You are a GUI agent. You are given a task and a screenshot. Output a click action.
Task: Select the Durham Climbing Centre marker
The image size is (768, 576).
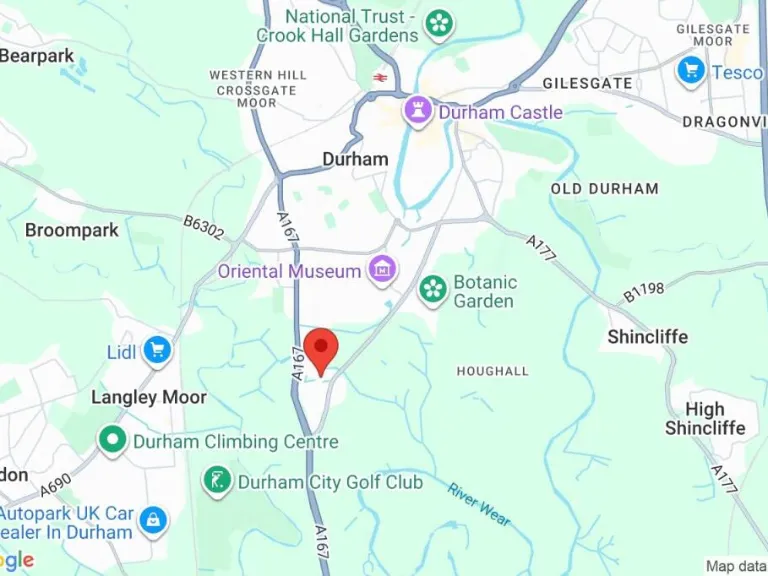pyautogui.click(x=112, y=439)
